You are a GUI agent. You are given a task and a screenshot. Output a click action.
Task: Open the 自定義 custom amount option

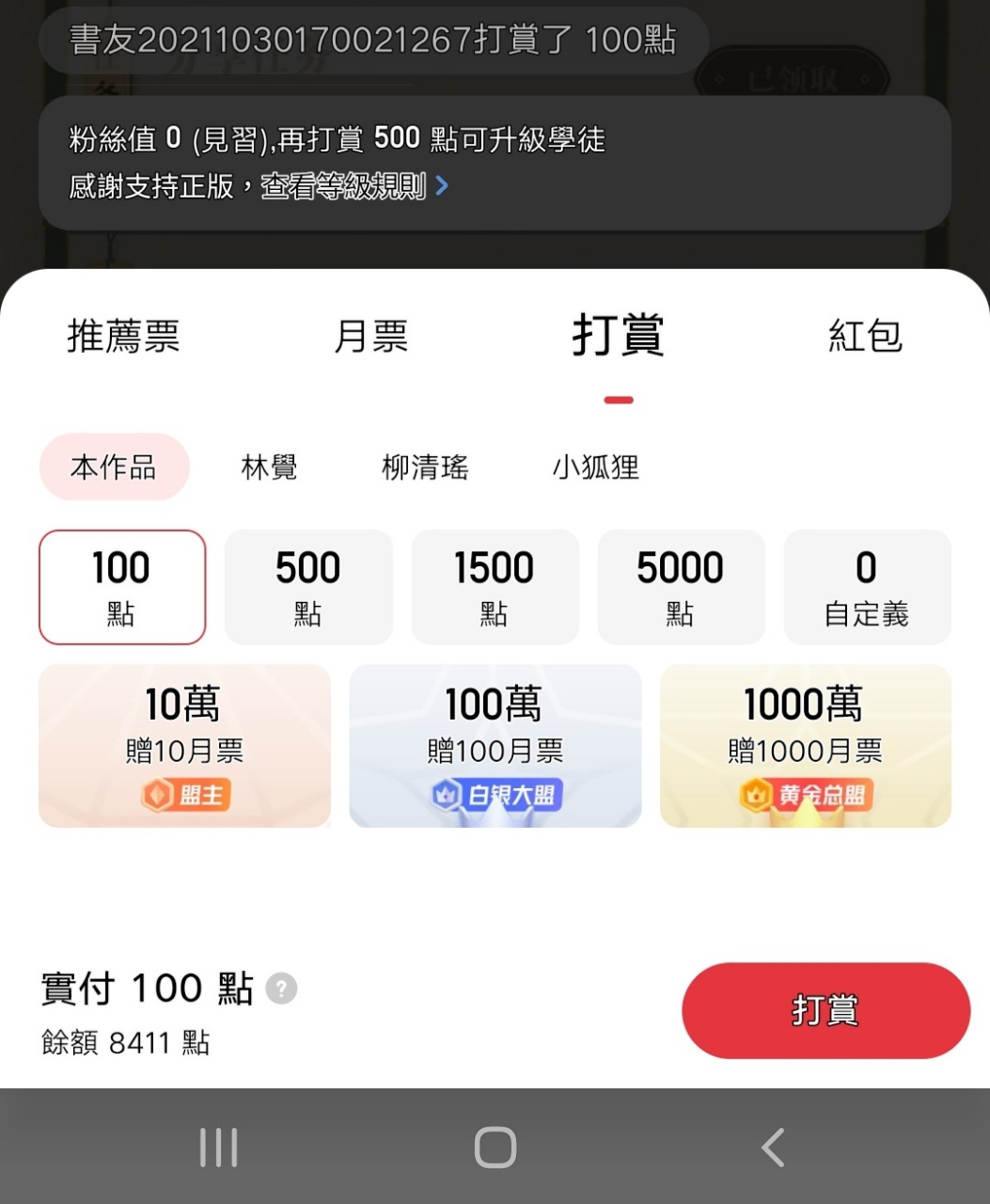click(867, 587)
